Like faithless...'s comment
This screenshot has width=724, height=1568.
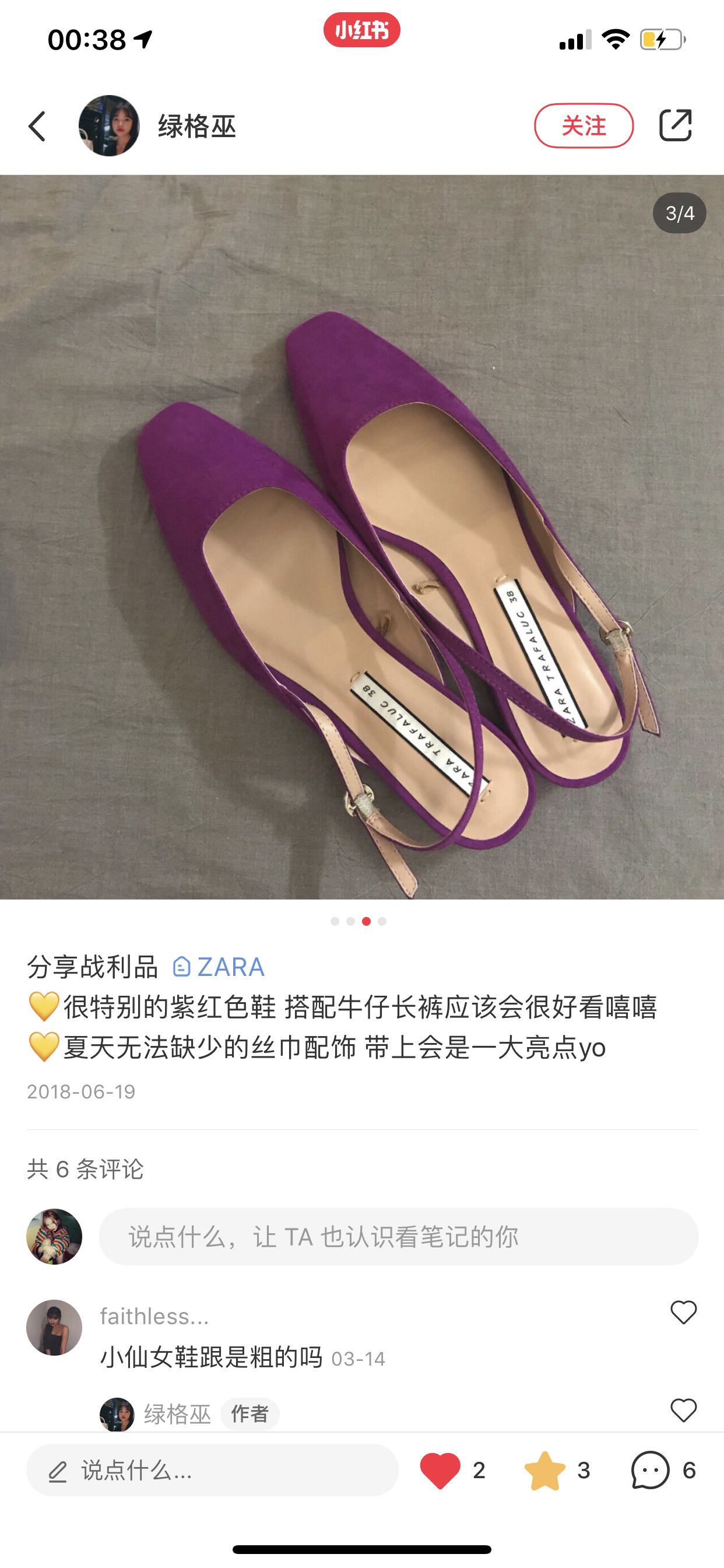tap(683, 1312)
